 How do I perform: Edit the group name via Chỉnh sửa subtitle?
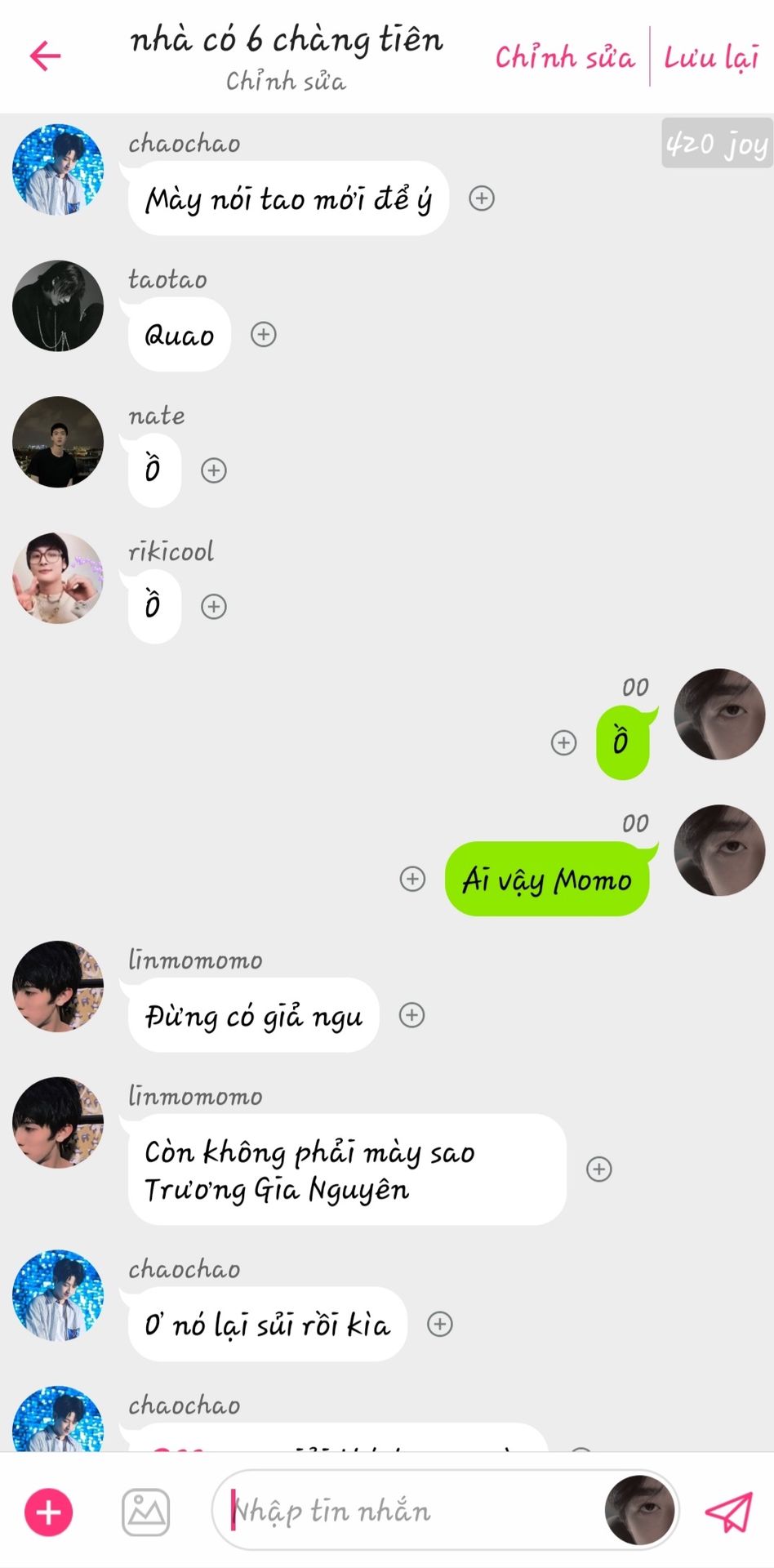tap(286, 81)
